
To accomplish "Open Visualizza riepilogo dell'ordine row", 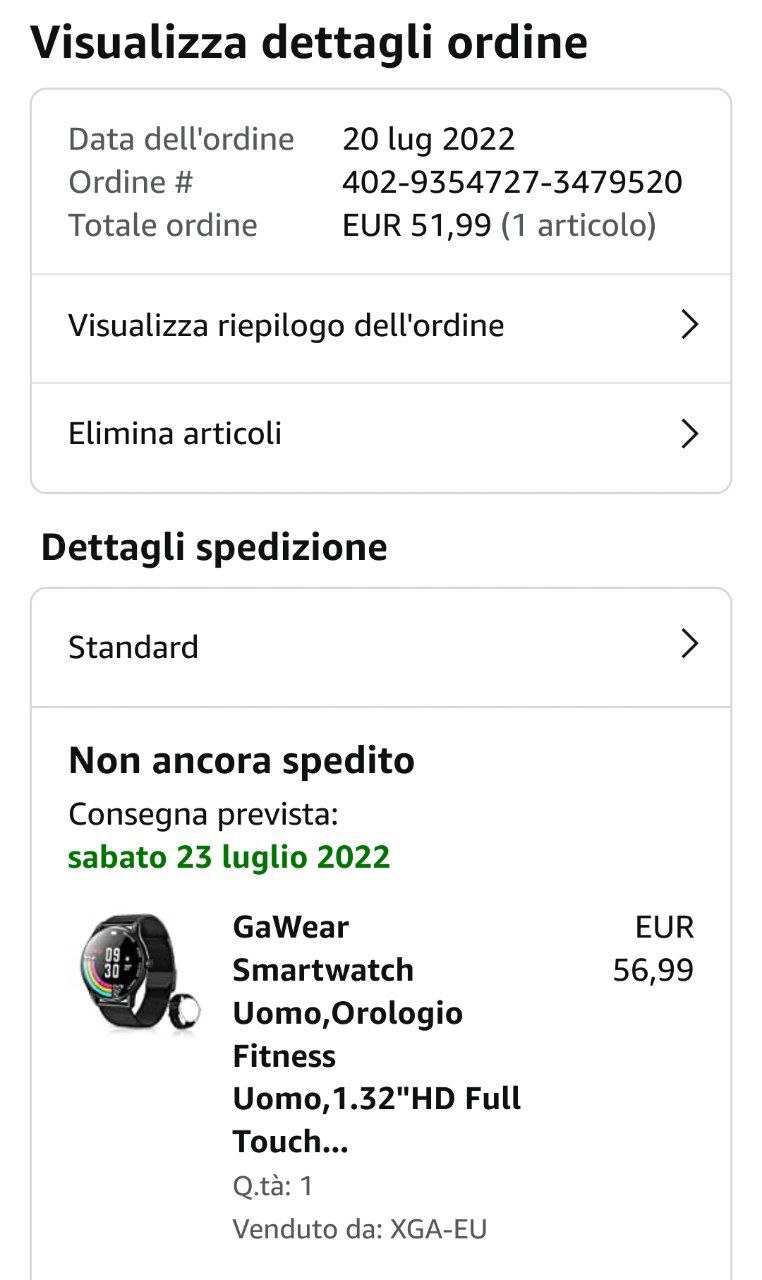I will 380,326.
